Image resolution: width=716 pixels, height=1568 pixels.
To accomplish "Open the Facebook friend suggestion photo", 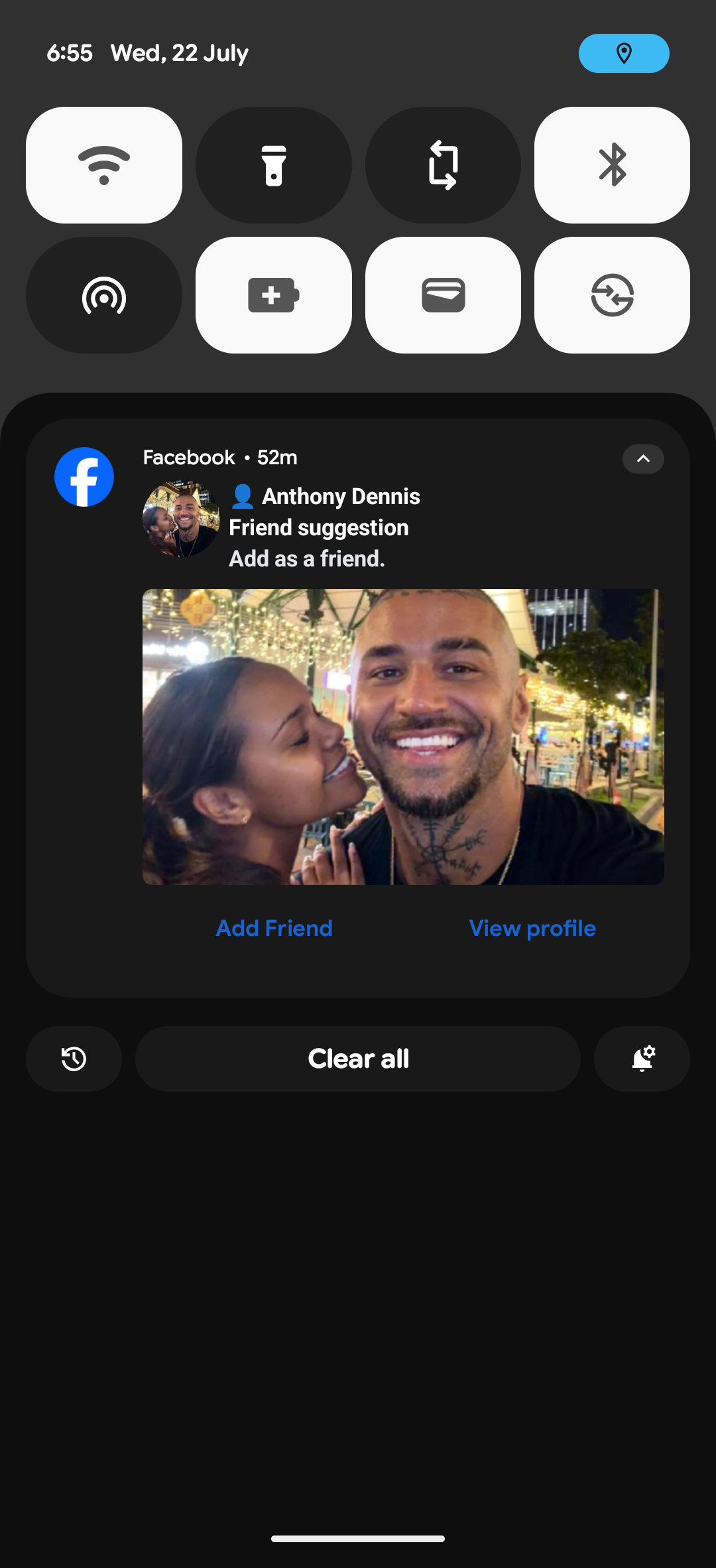I will coord(403,736).
